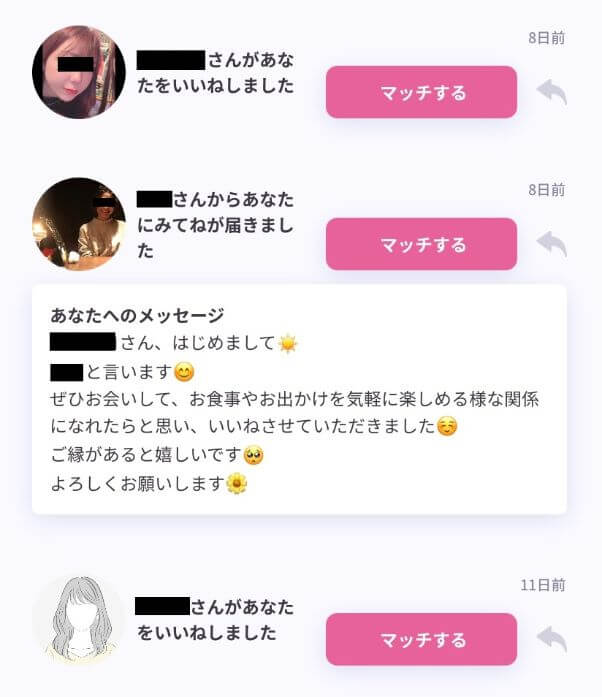
Task: Open the illustrated avatar on the 11日前 notification
Action: tap(79, 620)
